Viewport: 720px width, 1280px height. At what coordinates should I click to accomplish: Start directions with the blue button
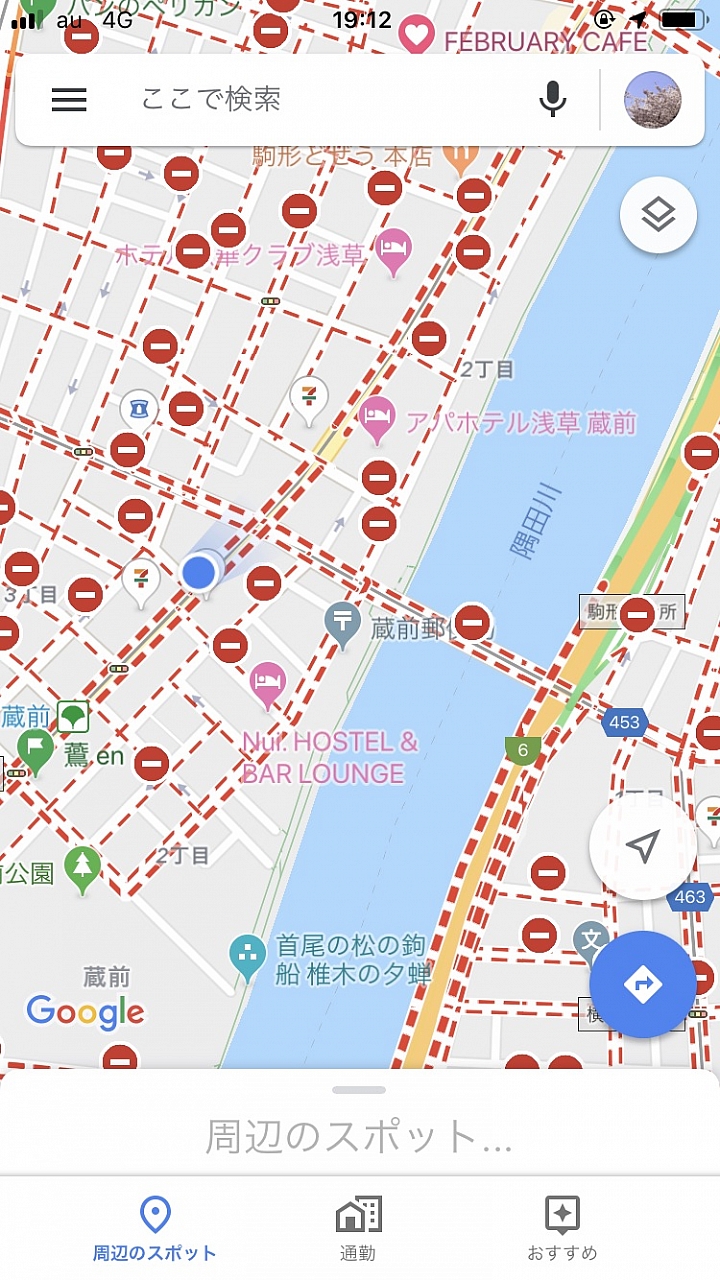(x=643, y=984)
